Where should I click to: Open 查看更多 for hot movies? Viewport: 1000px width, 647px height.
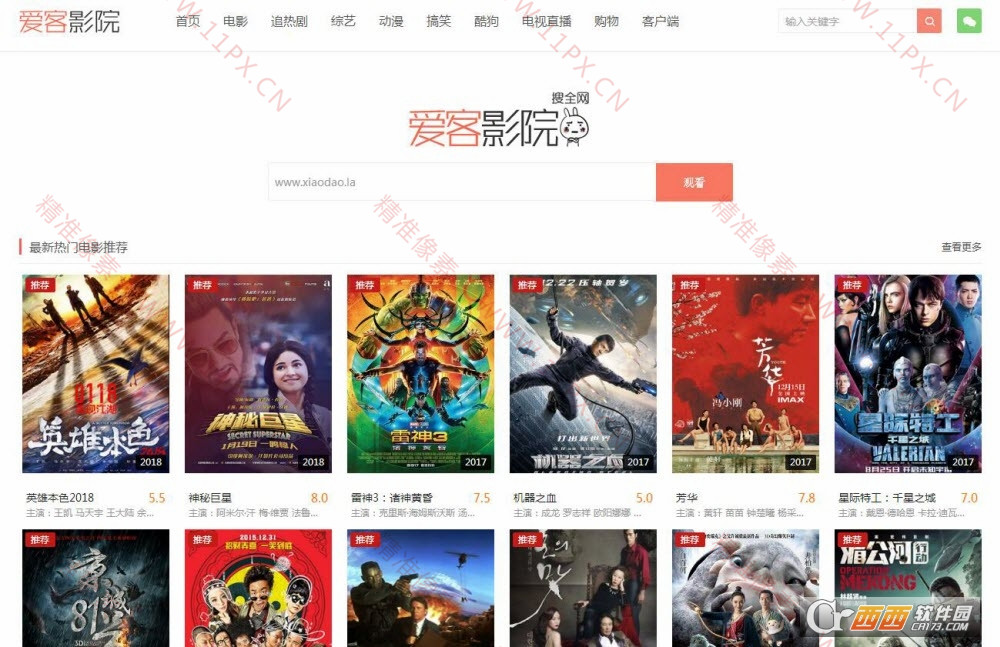pyautogui.click(x=961, y=247)
